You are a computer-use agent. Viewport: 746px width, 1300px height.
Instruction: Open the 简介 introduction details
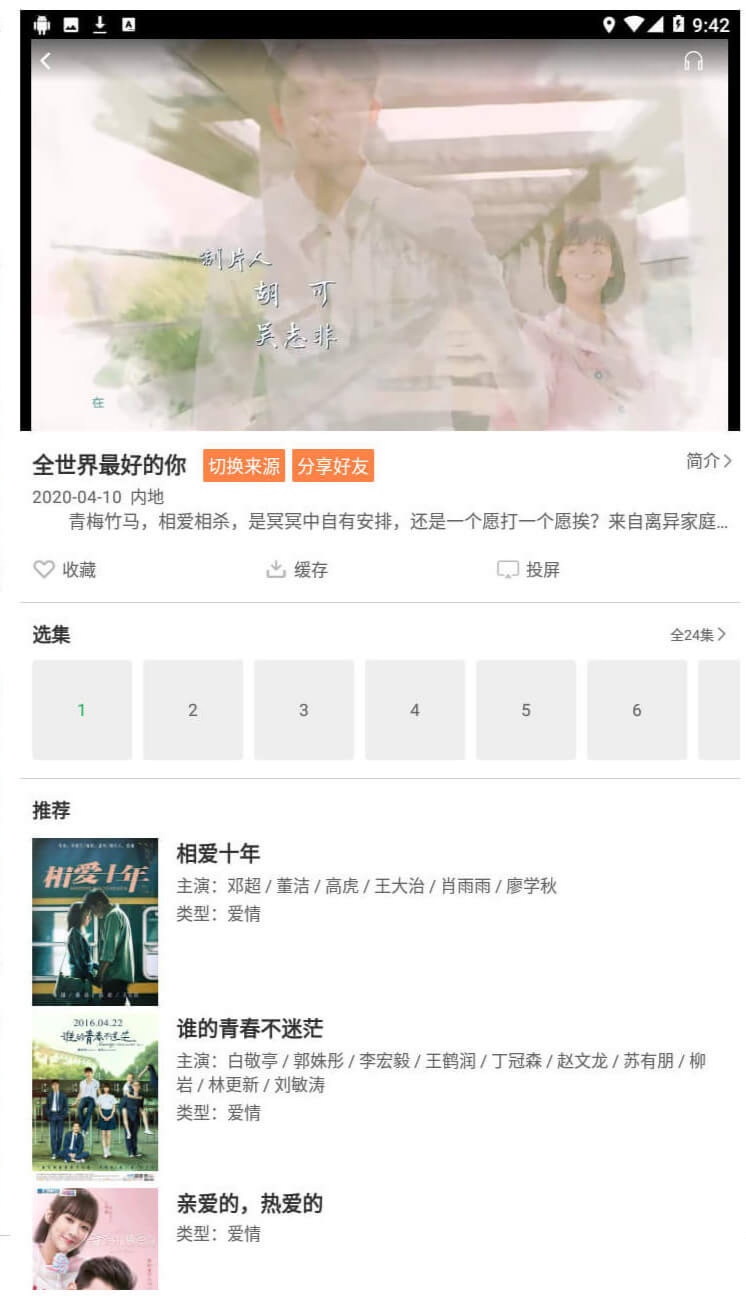coord(709,461)
